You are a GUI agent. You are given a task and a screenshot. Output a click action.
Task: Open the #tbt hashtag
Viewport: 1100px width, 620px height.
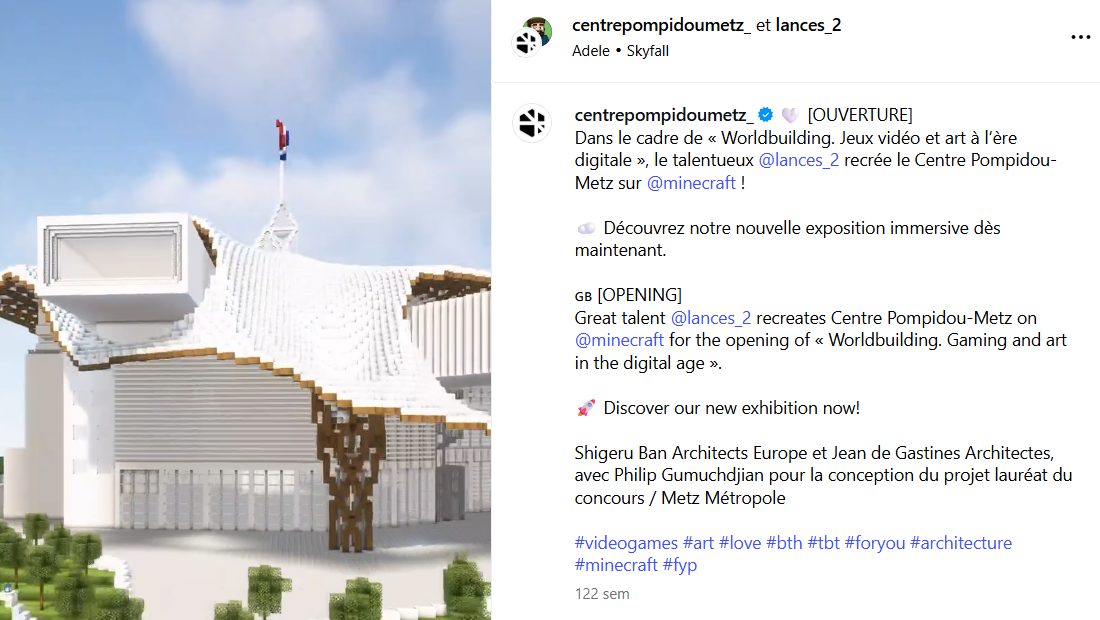click(x=824, y=543)
